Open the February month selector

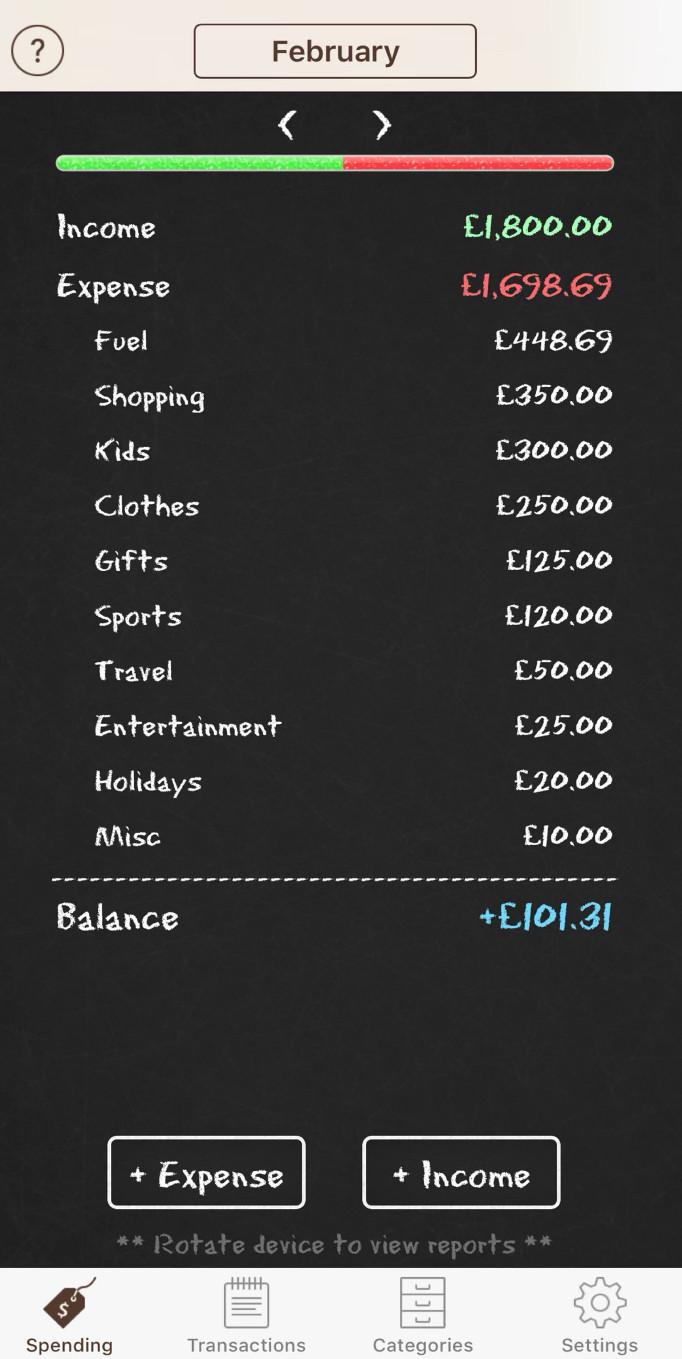coord(335,51)
